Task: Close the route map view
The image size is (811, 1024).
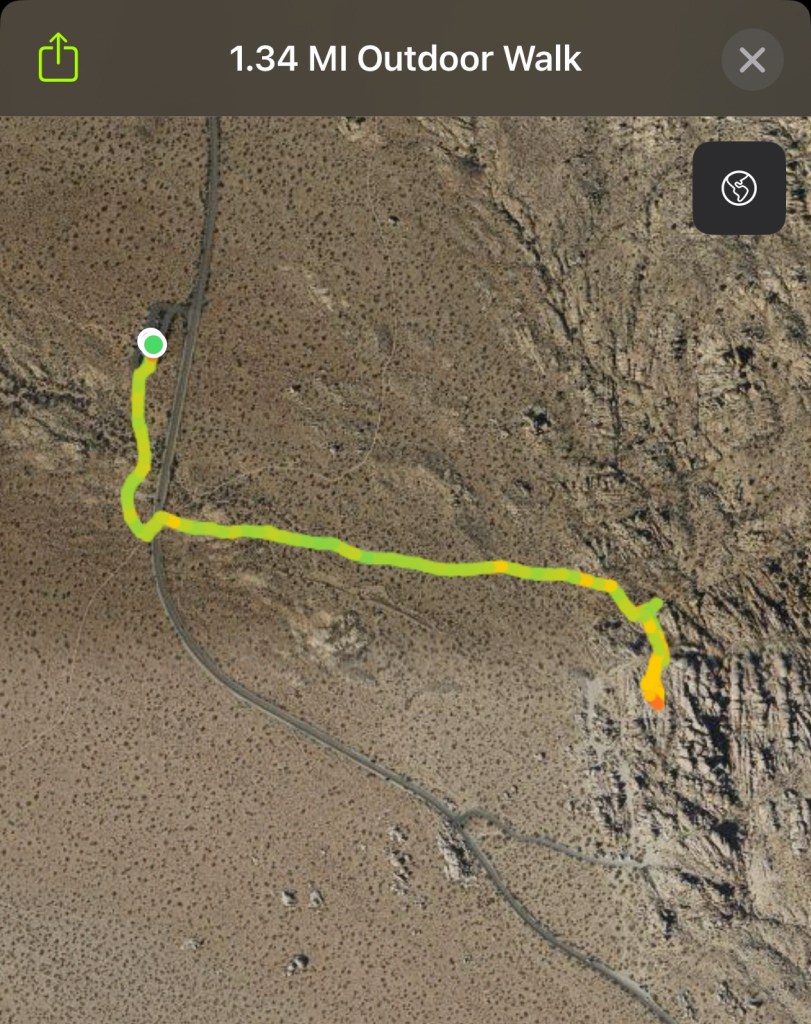Action: tap(751, 60)
